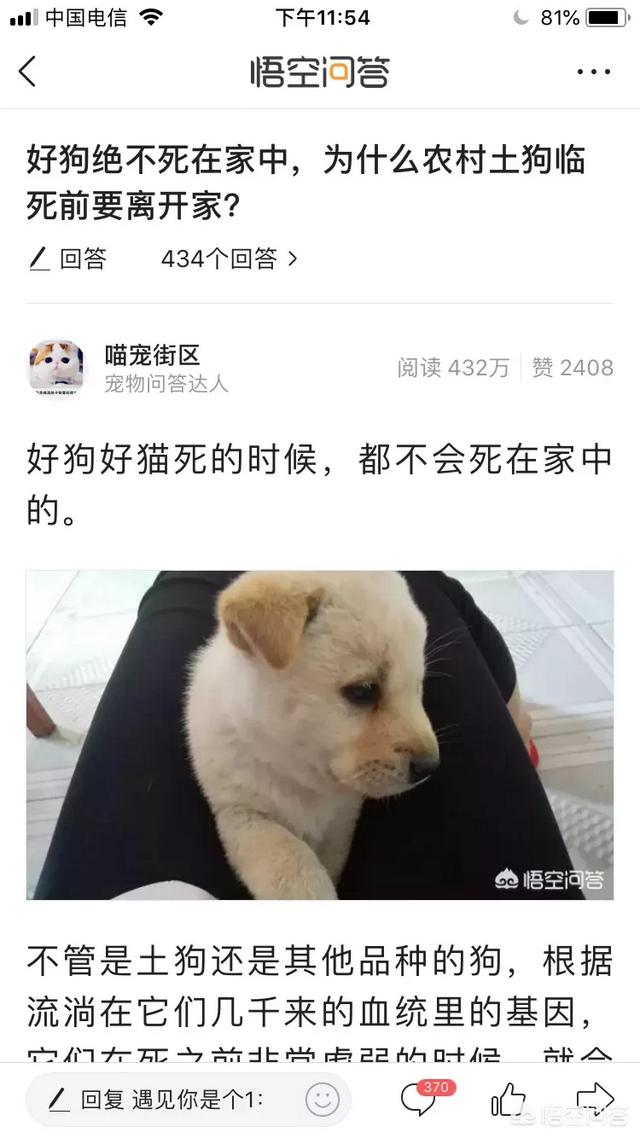Viewport: 640px width, 1138px height.
Task: Open the emoji smiley picker
Action: click(x=322, y=1100)
